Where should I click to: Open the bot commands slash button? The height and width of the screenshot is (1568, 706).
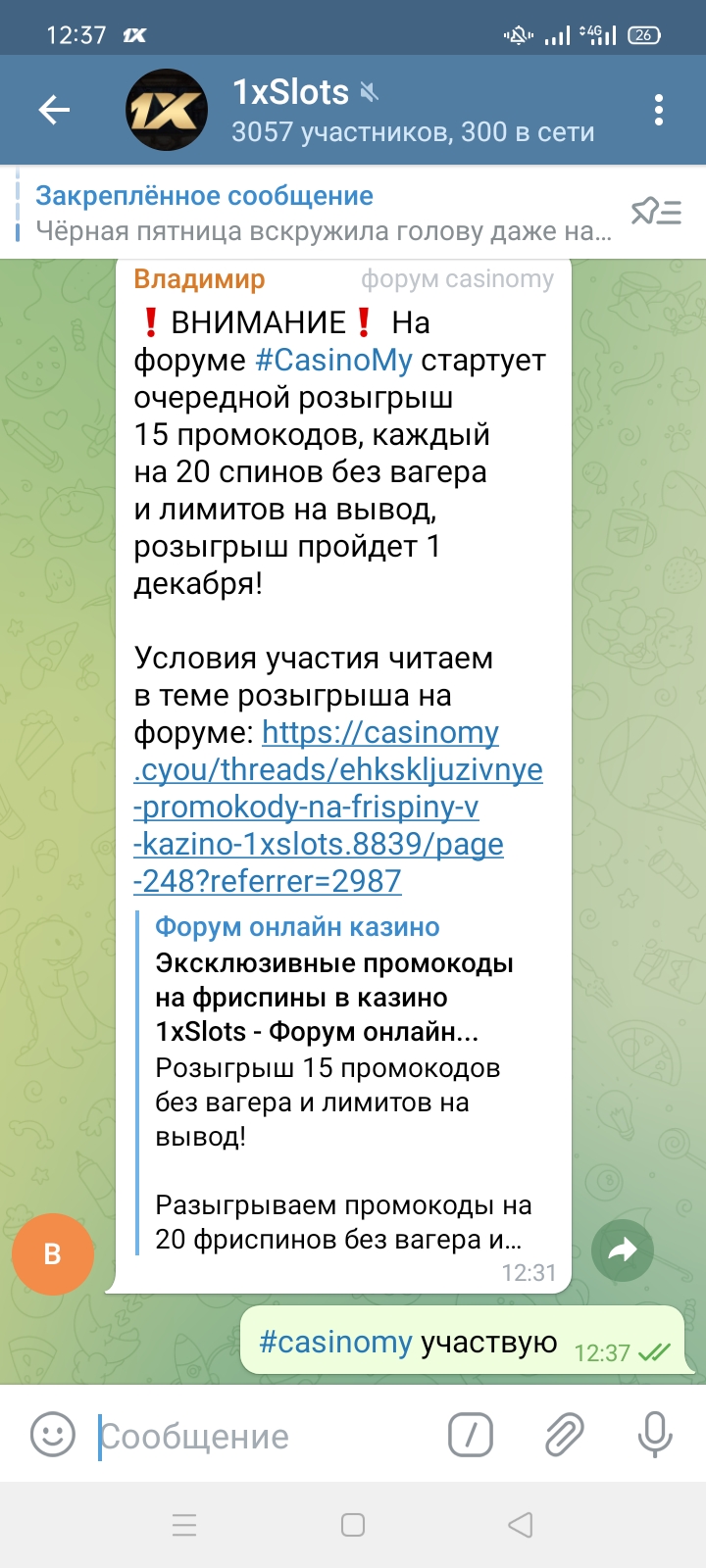[471, 1436]
